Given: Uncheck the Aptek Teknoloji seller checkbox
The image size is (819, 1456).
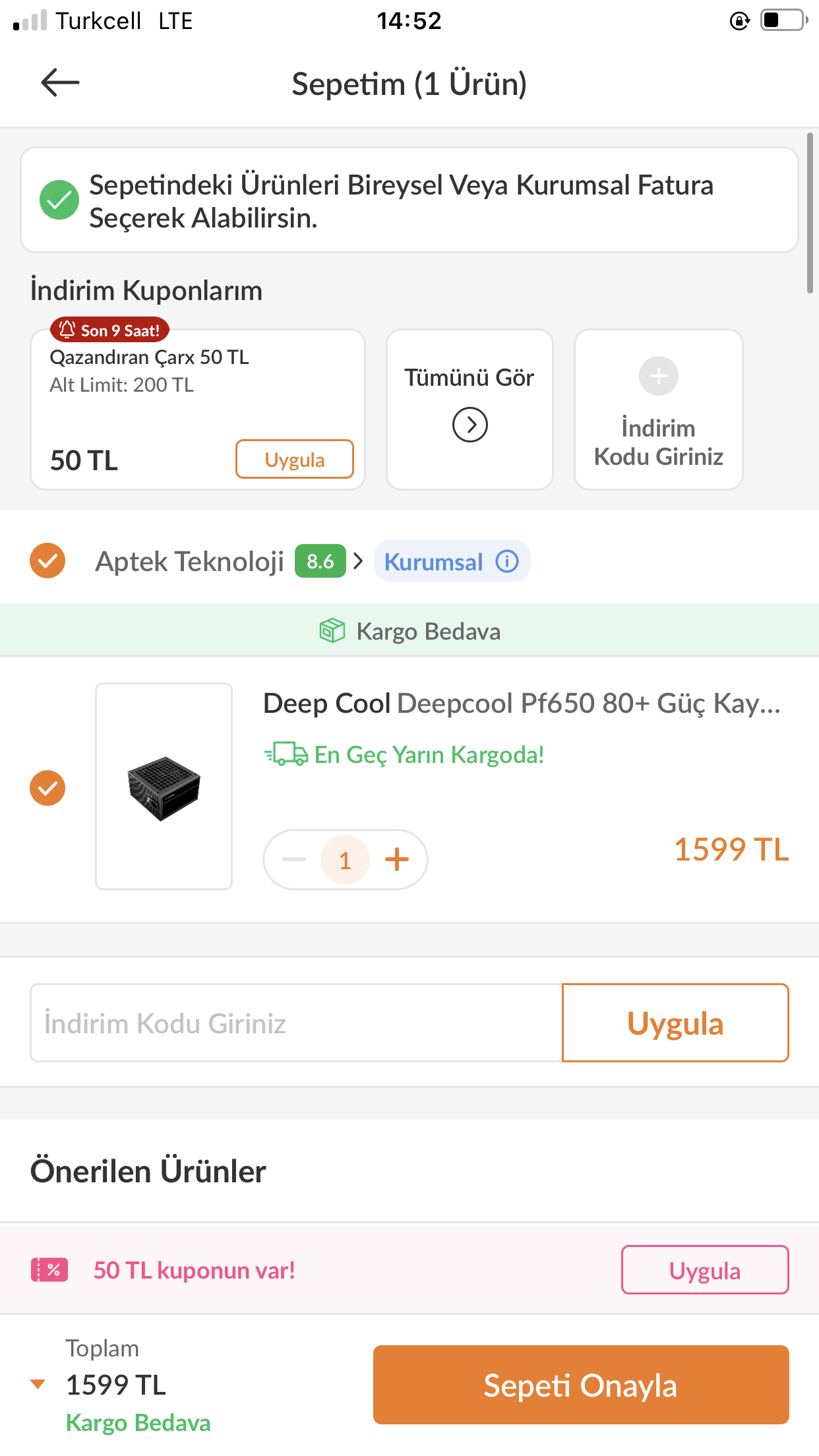Looking at the screenshot, I should point(47,561).
